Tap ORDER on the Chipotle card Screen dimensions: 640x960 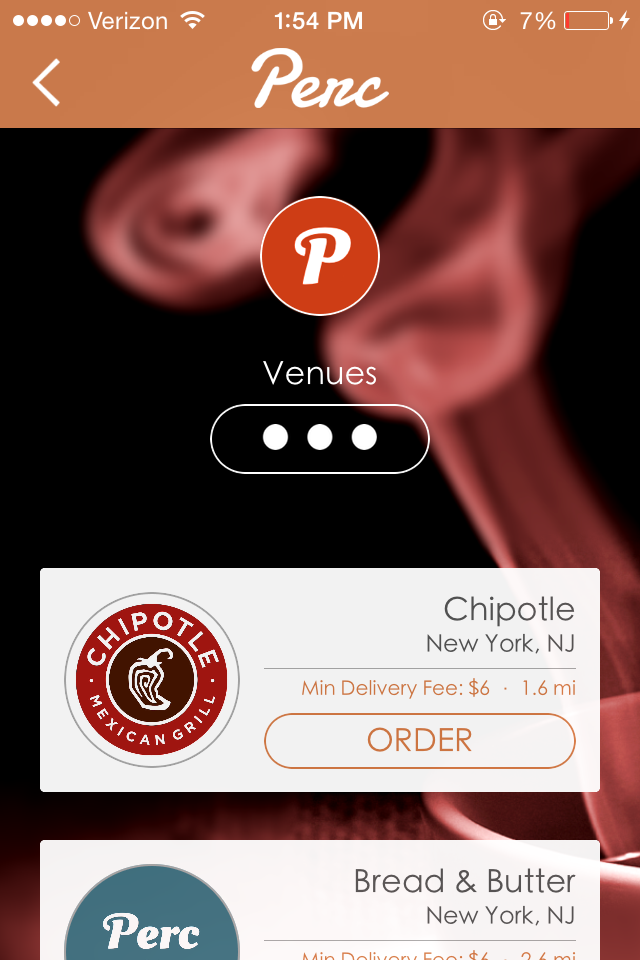pos(420,741)
